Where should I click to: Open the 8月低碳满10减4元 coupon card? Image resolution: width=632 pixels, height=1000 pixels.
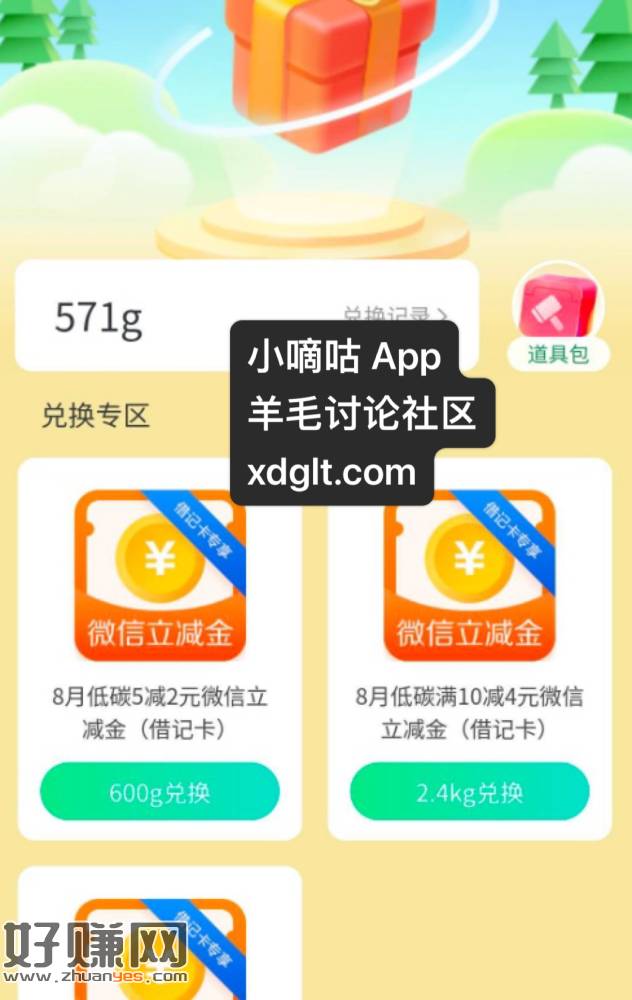coord(469,620)
